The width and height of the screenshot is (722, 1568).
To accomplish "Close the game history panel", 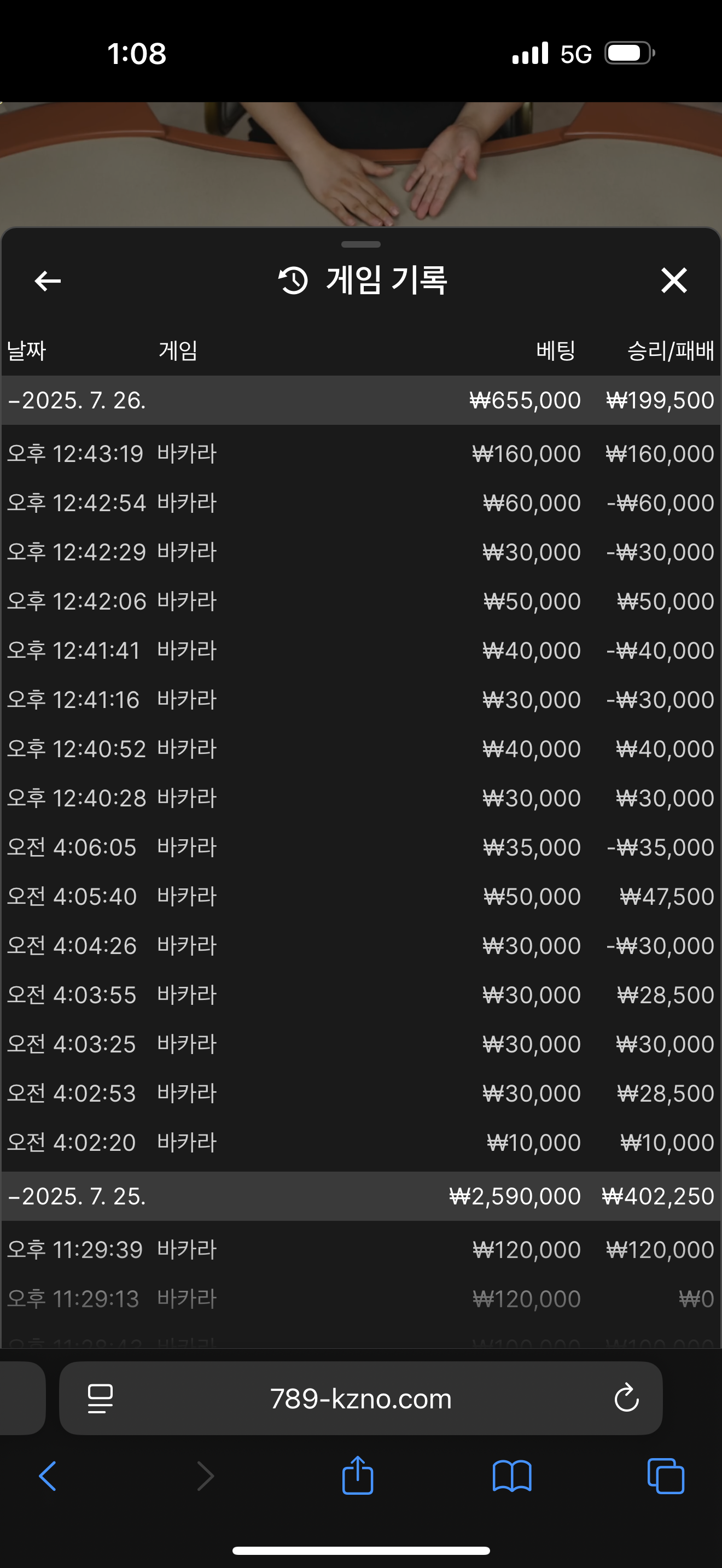I will [x=674, y=280].
